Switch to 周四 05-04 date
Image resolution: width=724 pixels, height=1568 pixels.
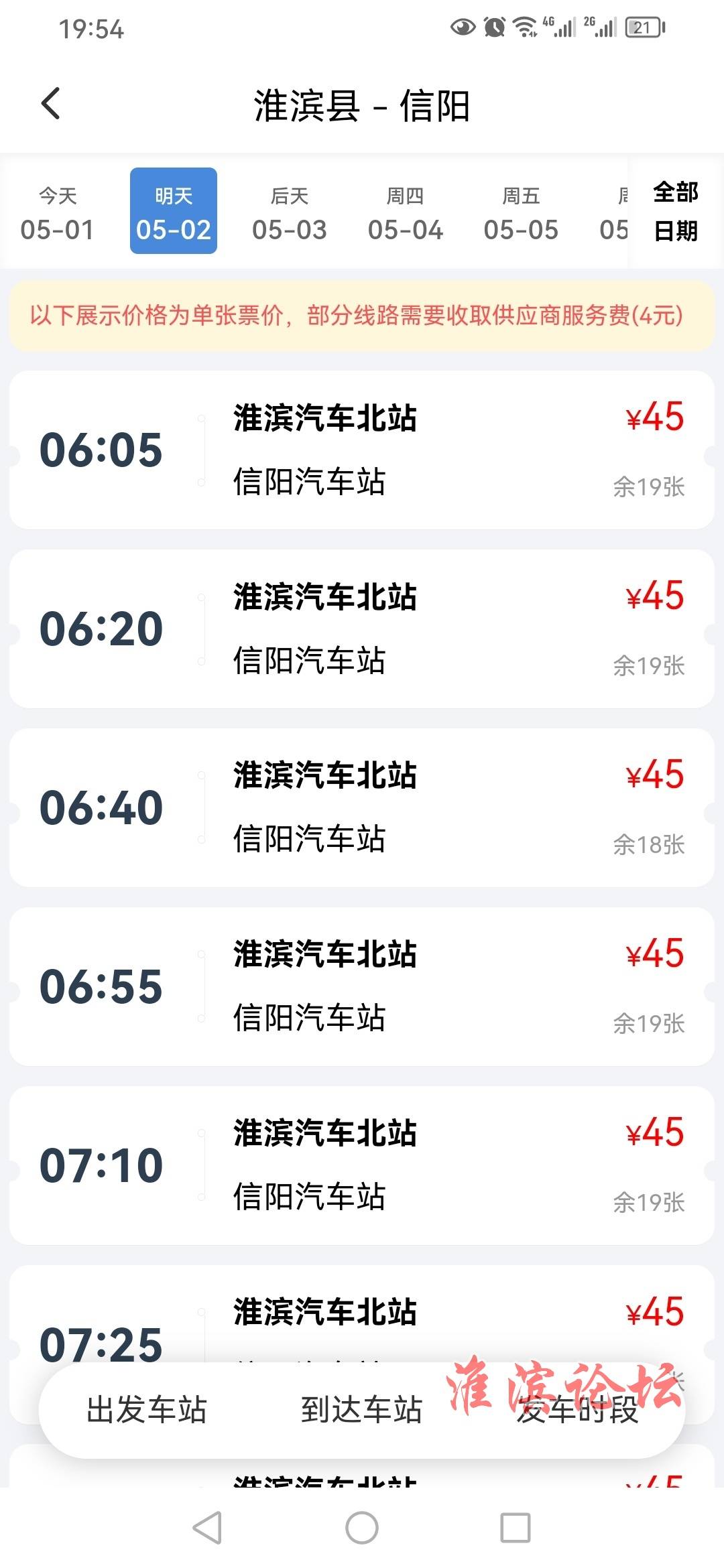(x=405, y=212)
